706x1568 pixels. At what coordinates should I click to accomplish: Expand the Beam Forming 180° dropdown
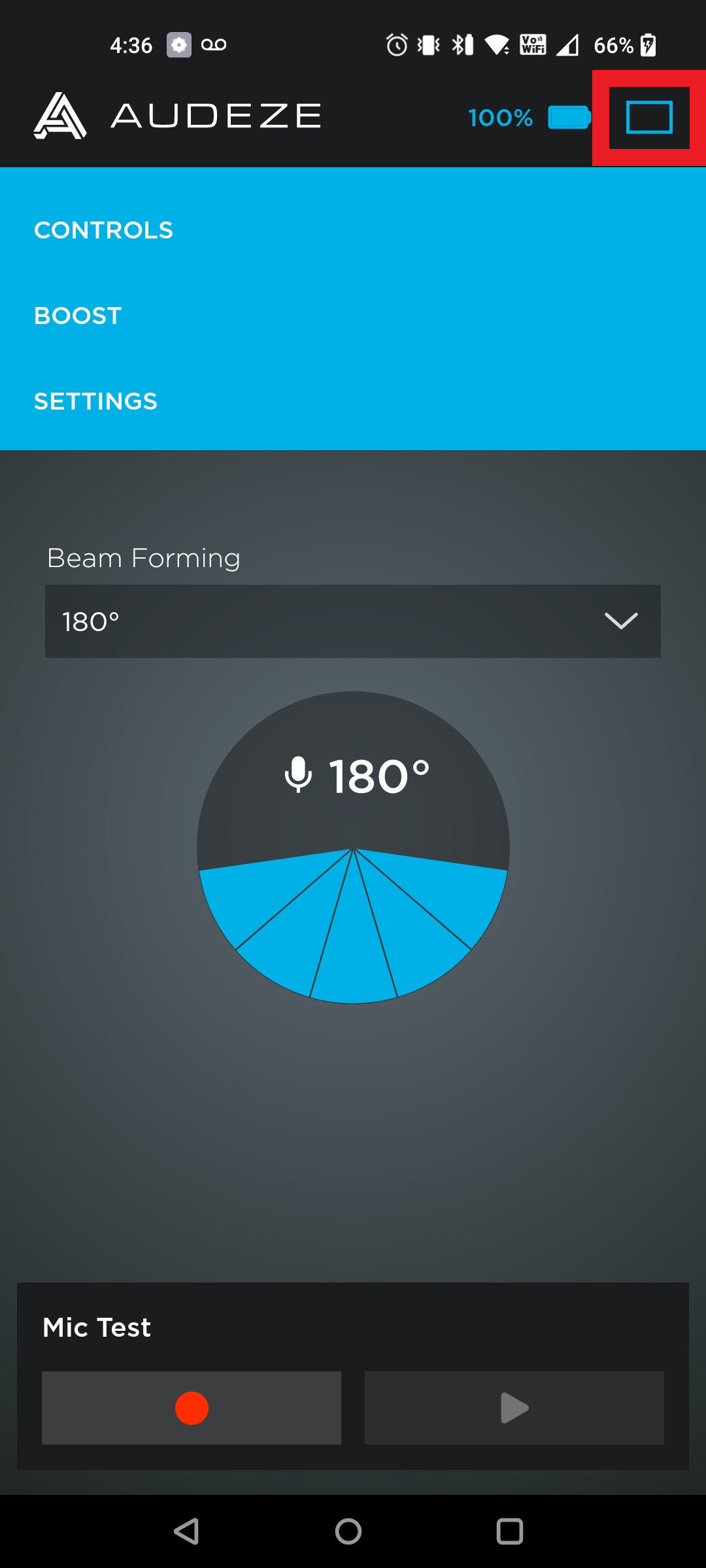353,621
